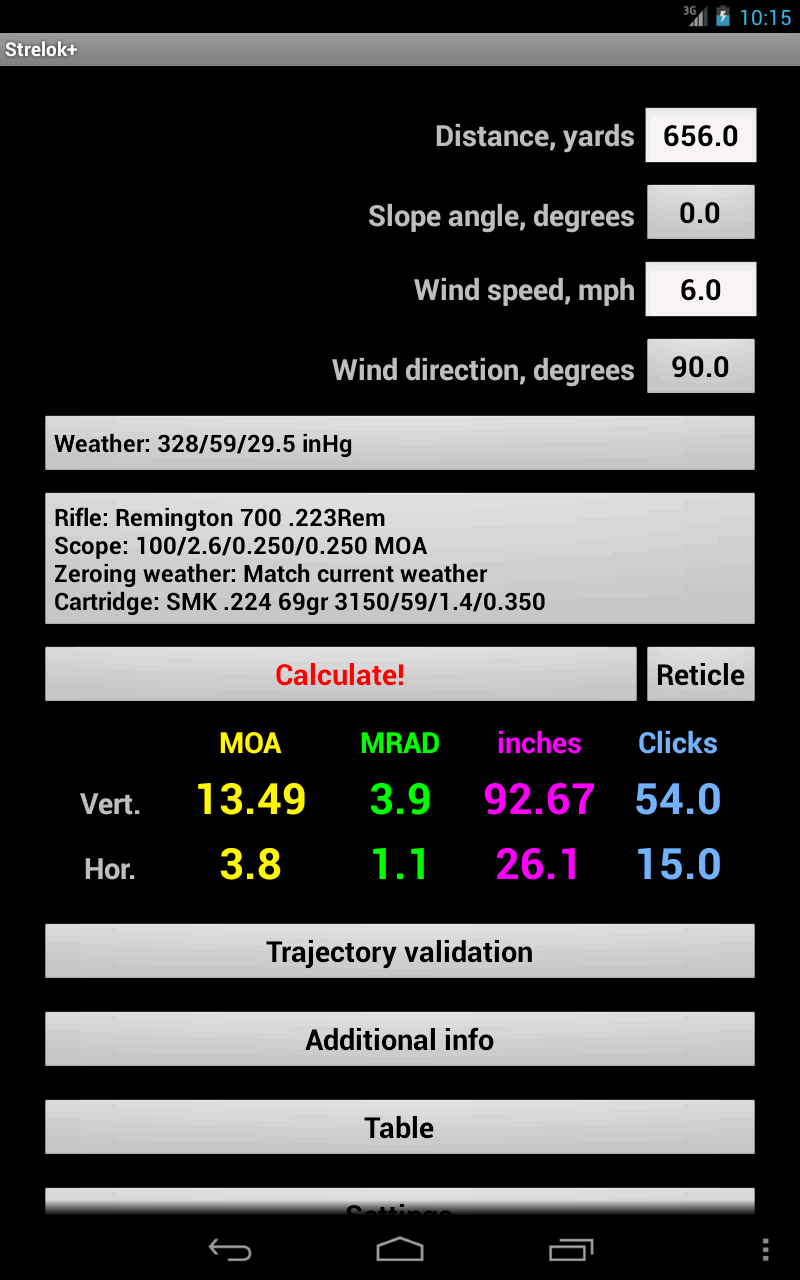Open the Reticle view
Screen dimensions: 800x1280
pos(700,675)
